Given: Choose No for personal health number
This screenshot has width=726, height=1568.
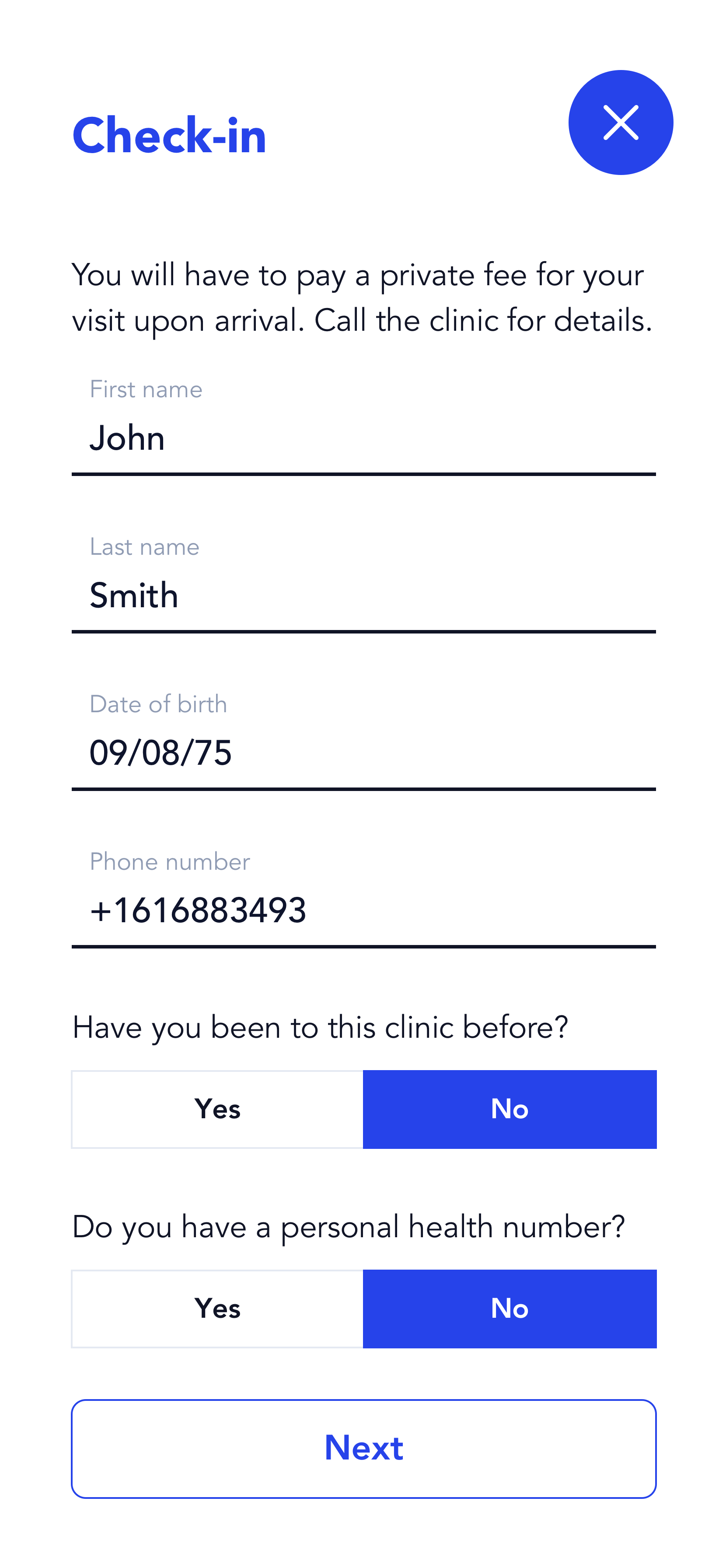Looking at the screenshot, I should coord(510,1309).
